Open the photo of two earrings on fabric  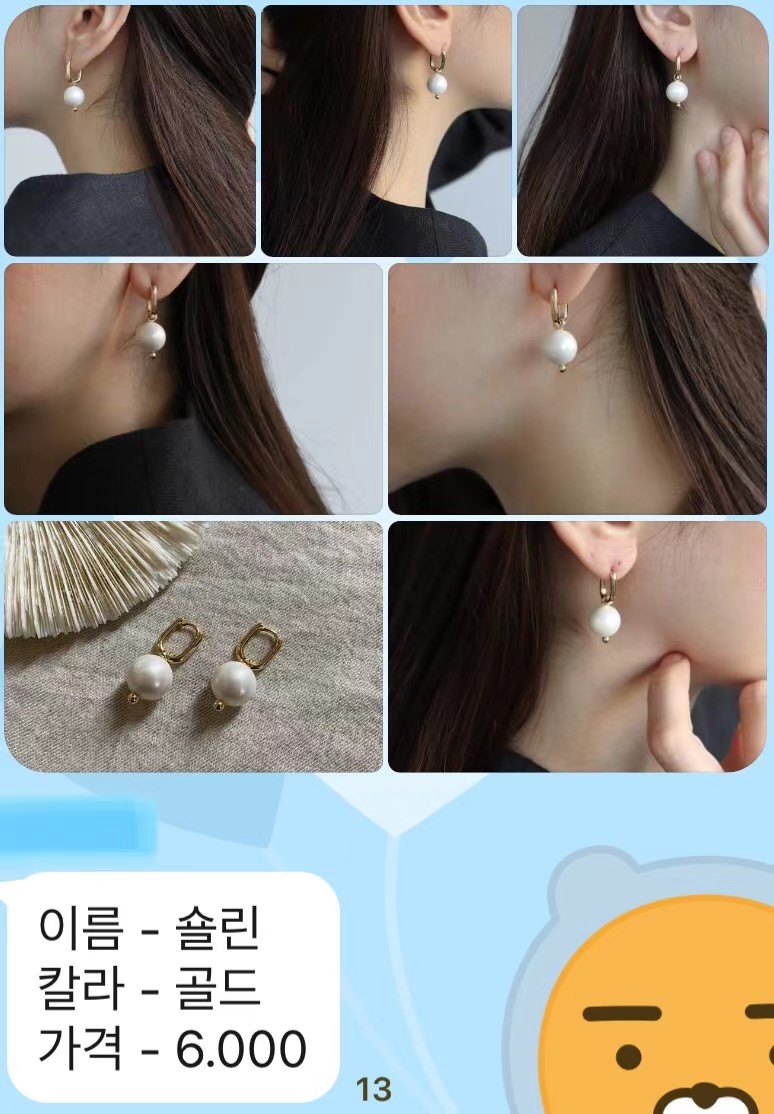click(x=193, y=646)
